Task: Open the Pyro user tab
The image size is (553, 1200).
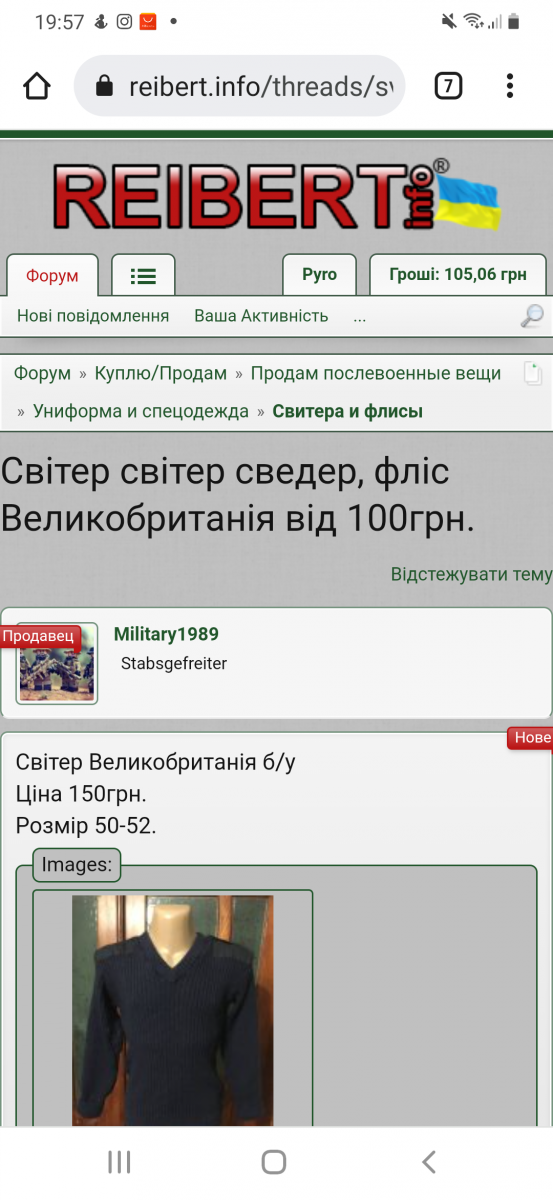Action: pos(320,274)
